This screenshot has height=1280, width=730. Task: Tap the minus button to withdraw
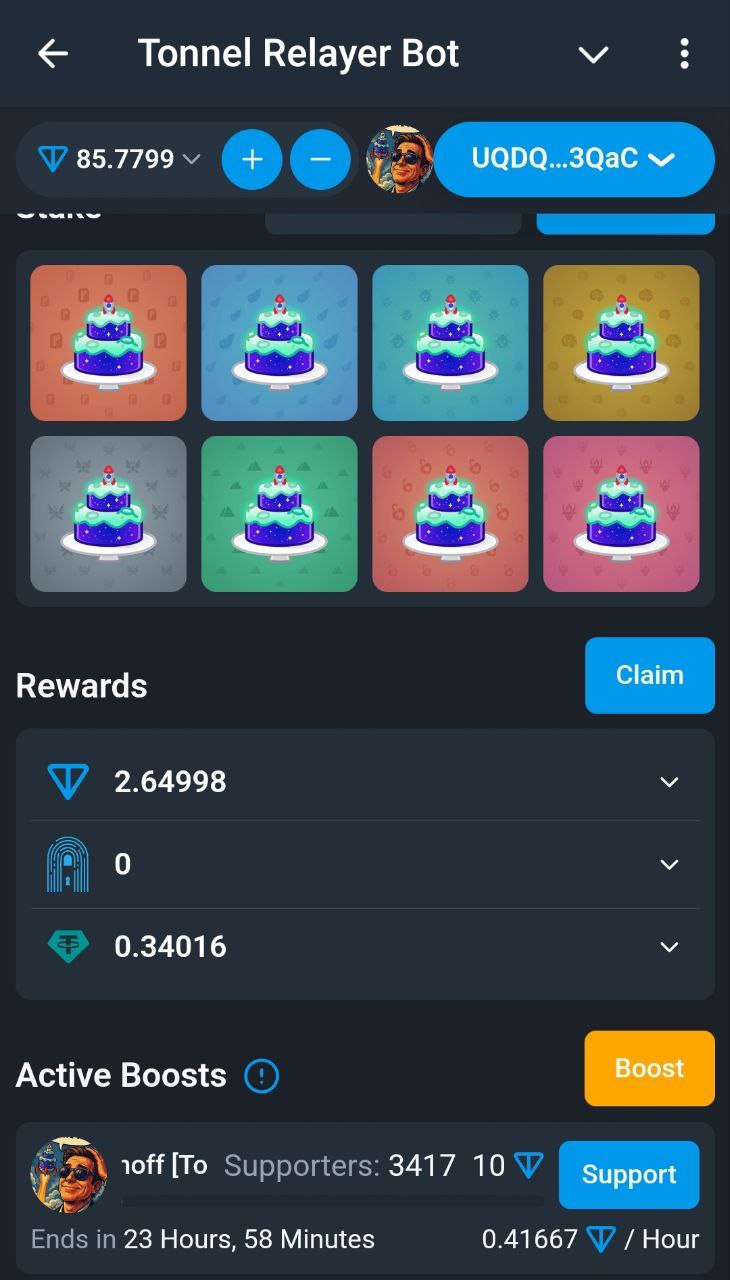point(320,159)
